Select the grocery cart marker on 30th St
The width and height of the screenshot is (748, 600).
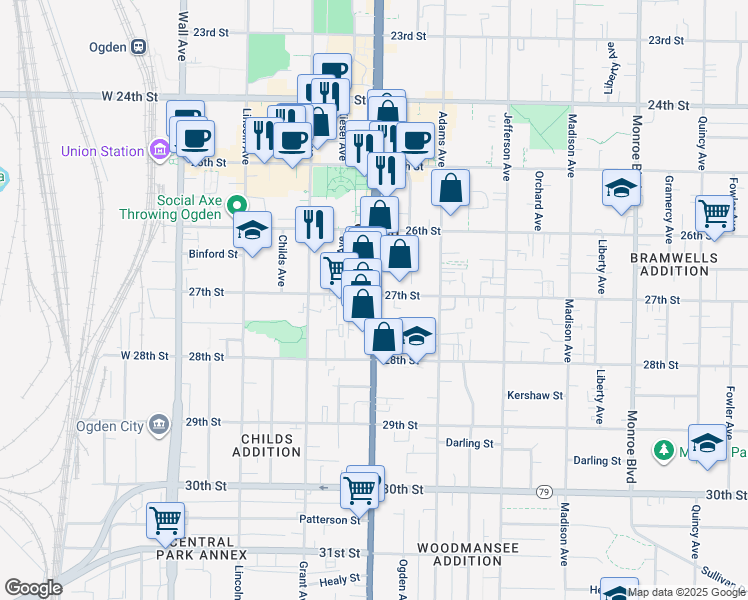(360, 490)
